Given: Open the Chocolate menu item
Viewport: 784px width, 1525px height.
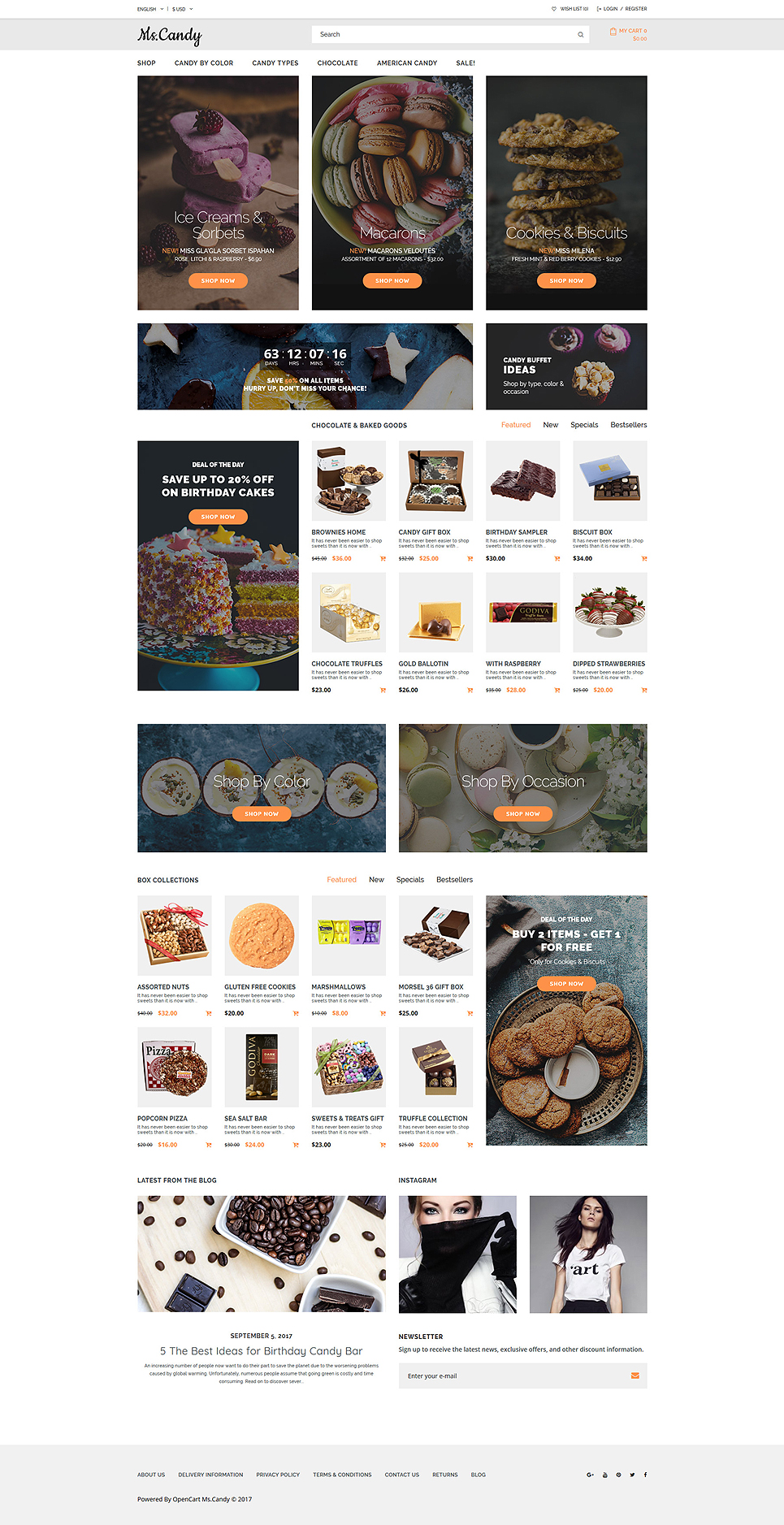Looking at the screenshot, I should pyautogui.click(x=337, y=63).
